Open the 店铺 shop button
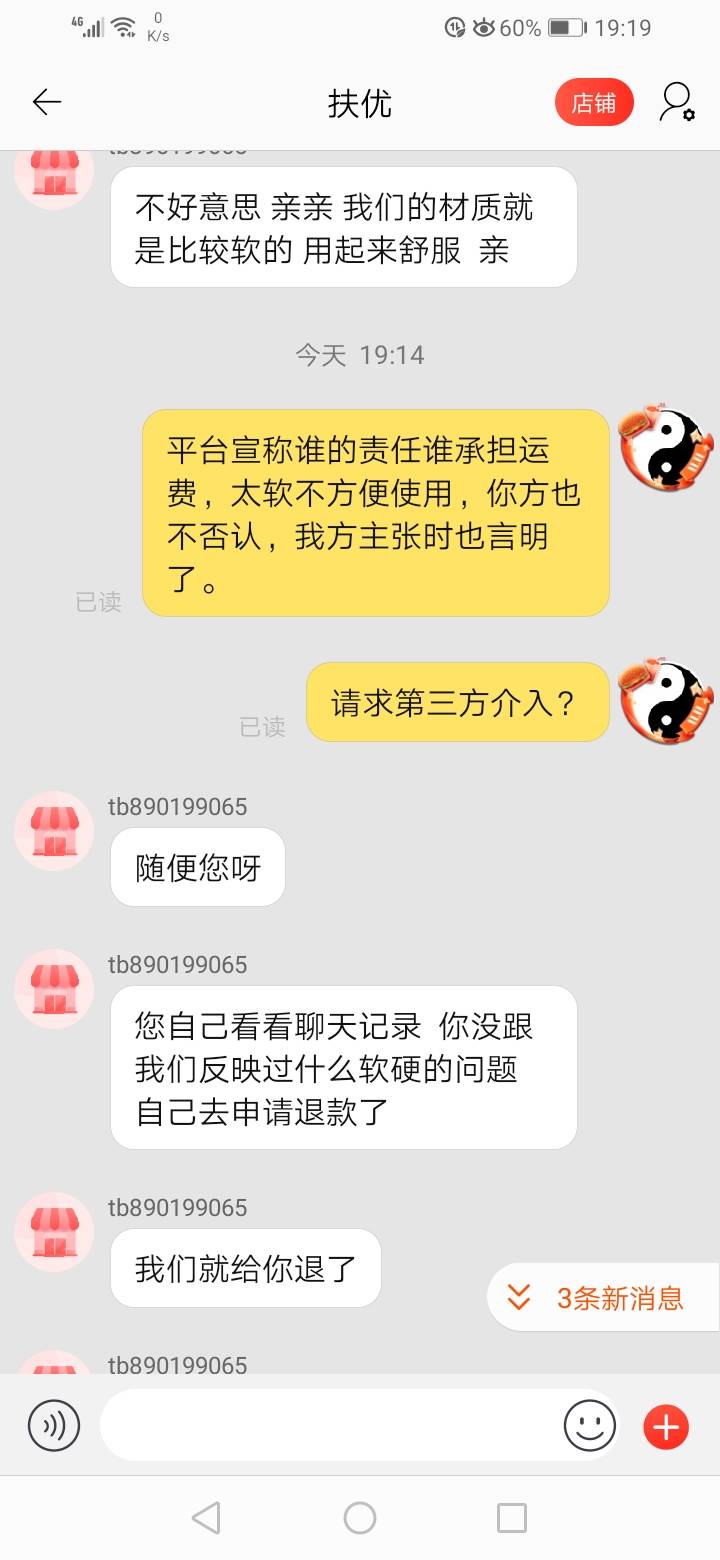 click(594, 102)
